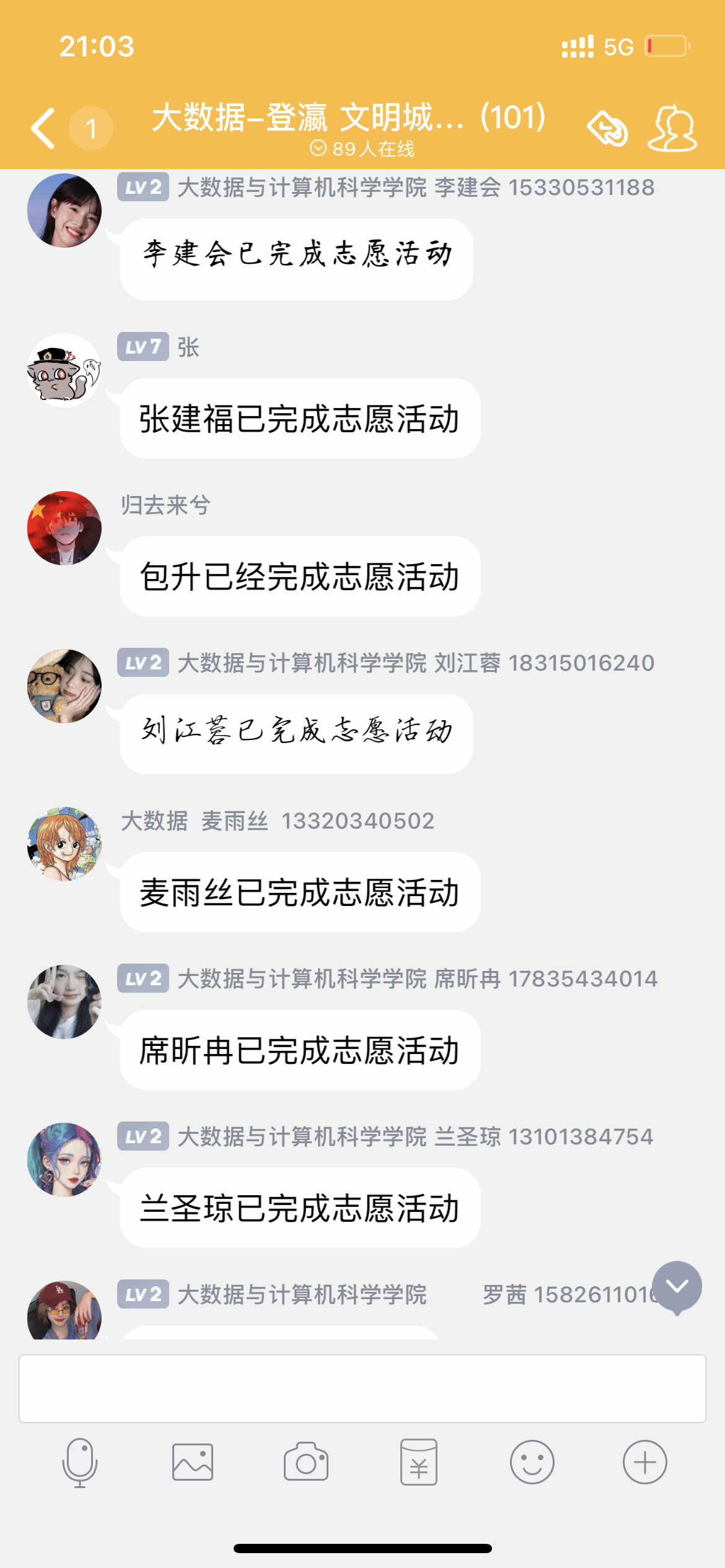Image resolution: width=725 pixels, height=1568 pixels.
Task: Open 归去来兮's profile avatar
Action: pos(64,528)
